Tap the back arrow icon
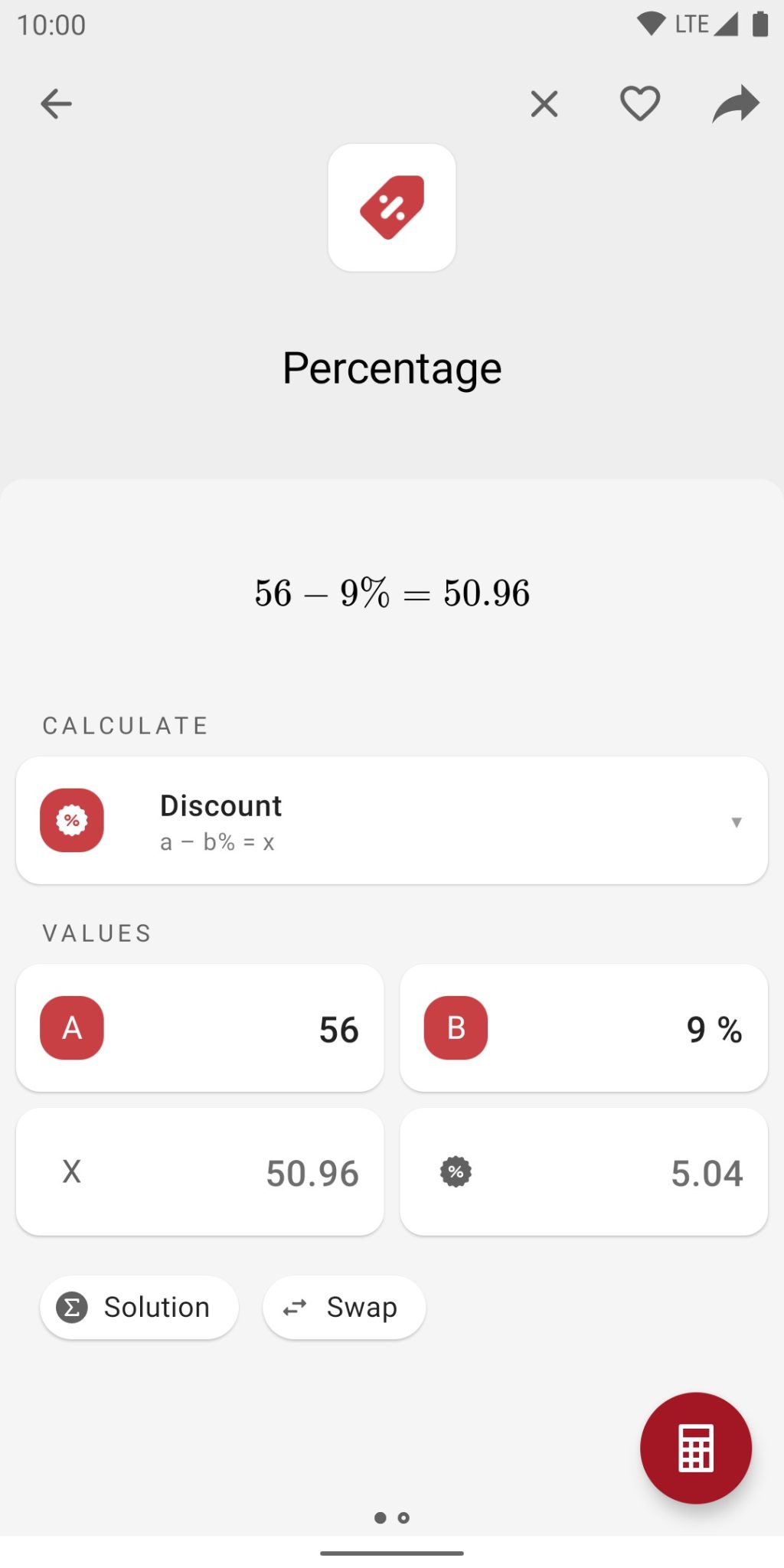 [56, 103]
